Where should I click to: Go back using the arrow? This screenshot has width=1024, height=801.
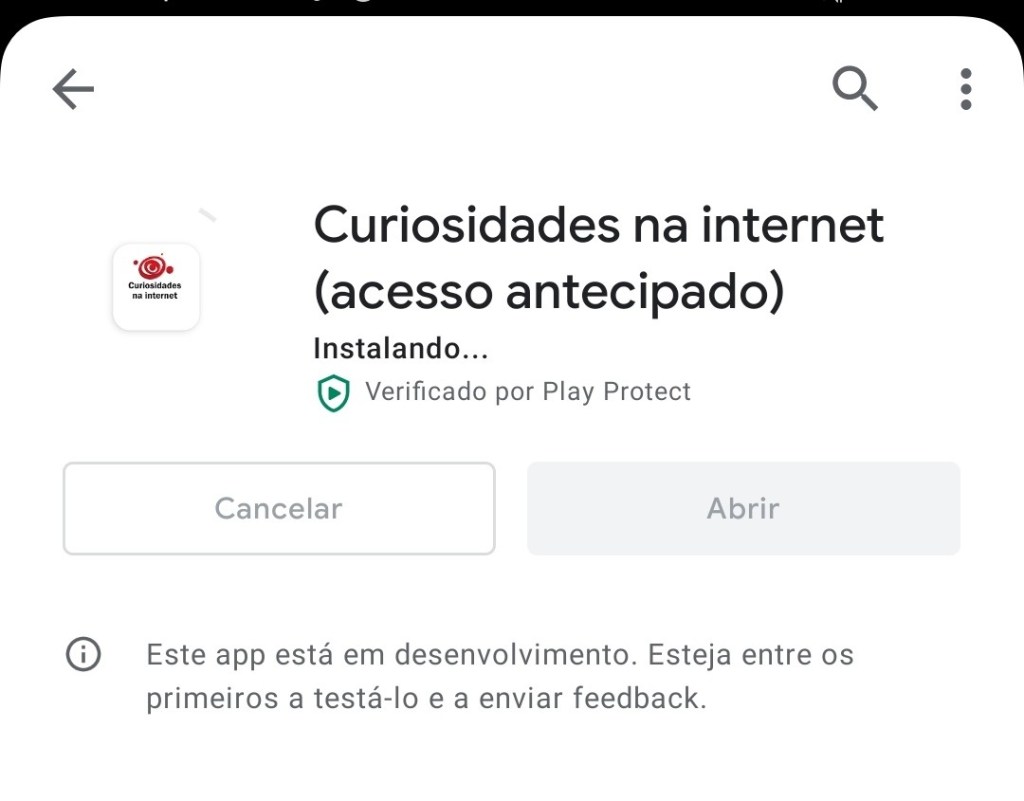(73, 90)
